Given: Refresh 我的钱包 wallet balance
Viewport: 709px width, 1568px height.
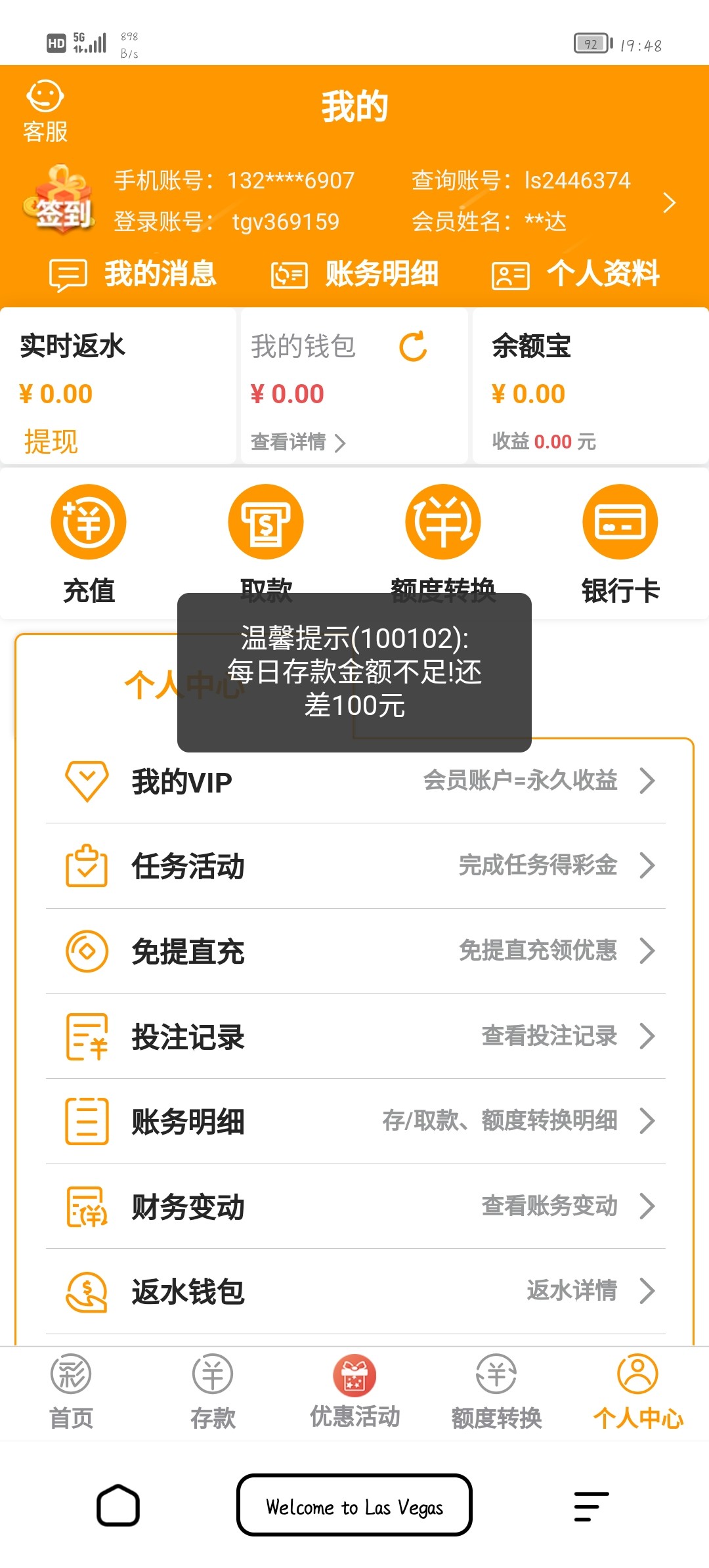Looking at the screenshot, I should [x=412, y=347].
